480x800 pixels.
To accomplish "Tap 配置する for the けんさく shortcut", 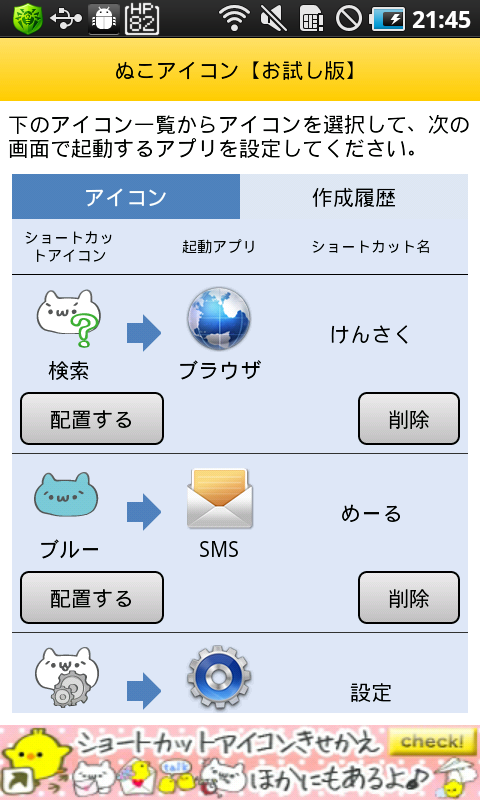I will pyautogui.click(x=92, y=418).
